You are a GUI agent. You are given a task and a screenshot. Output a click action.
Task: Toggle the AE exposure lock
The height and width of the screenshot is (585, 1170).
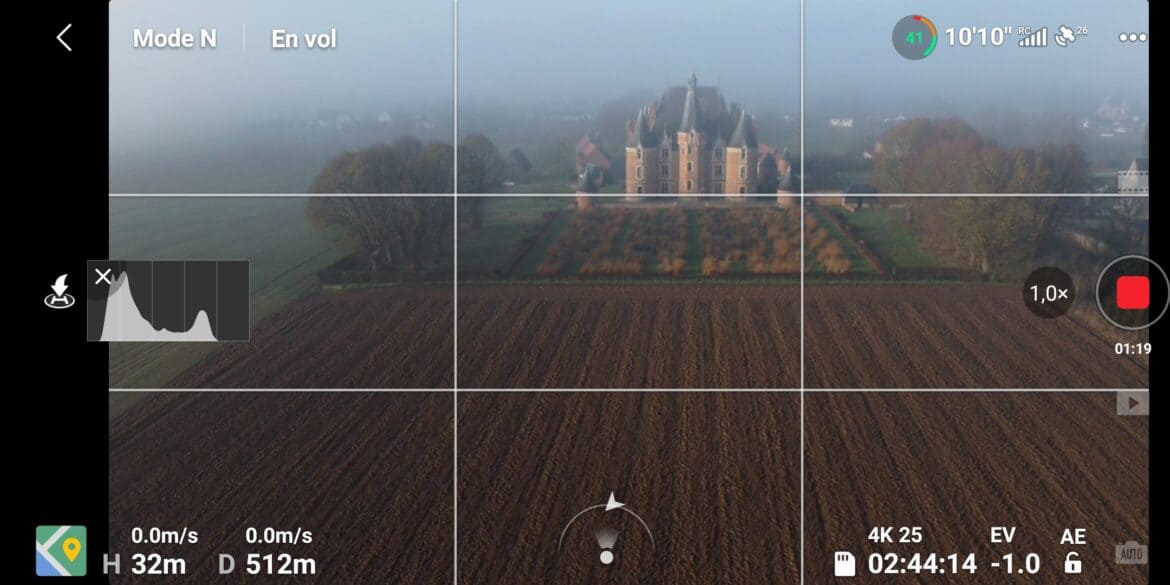click(1072, 552)
